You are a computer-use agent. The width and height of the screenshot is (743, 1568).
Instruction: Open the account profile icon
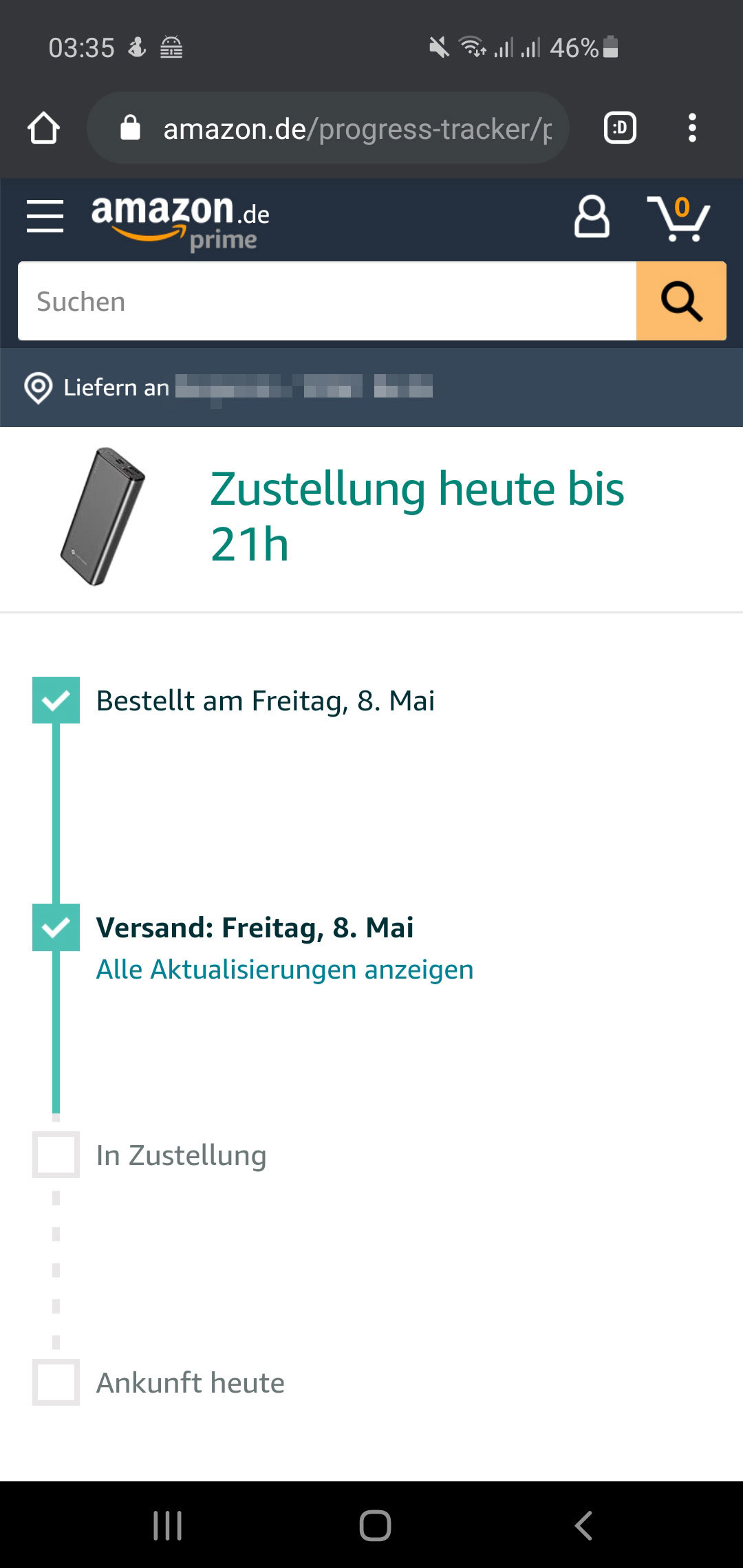click(592, 217)
